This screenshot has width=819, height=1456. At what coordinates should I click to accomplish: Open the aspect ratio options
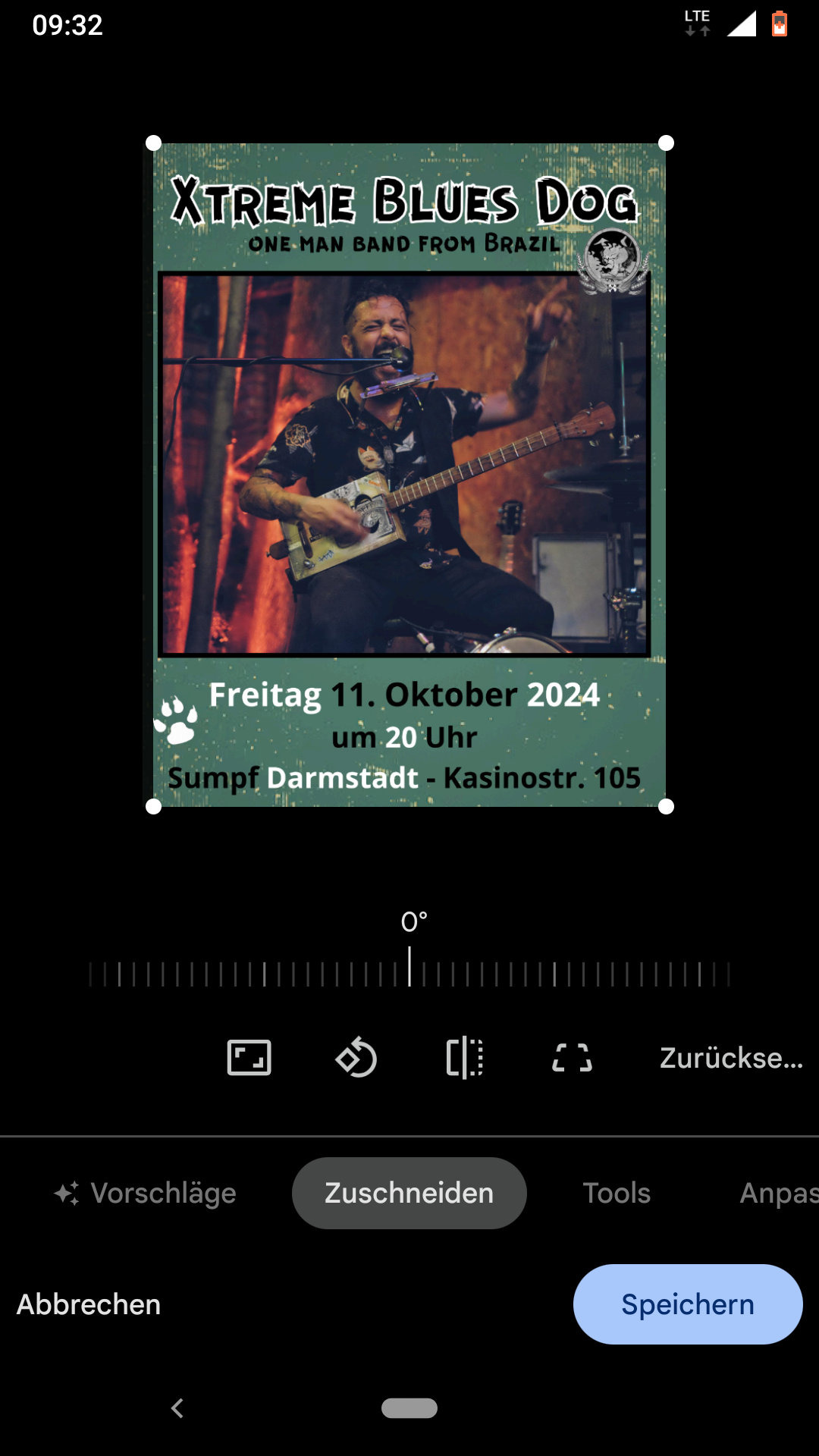coord(249,1057)
